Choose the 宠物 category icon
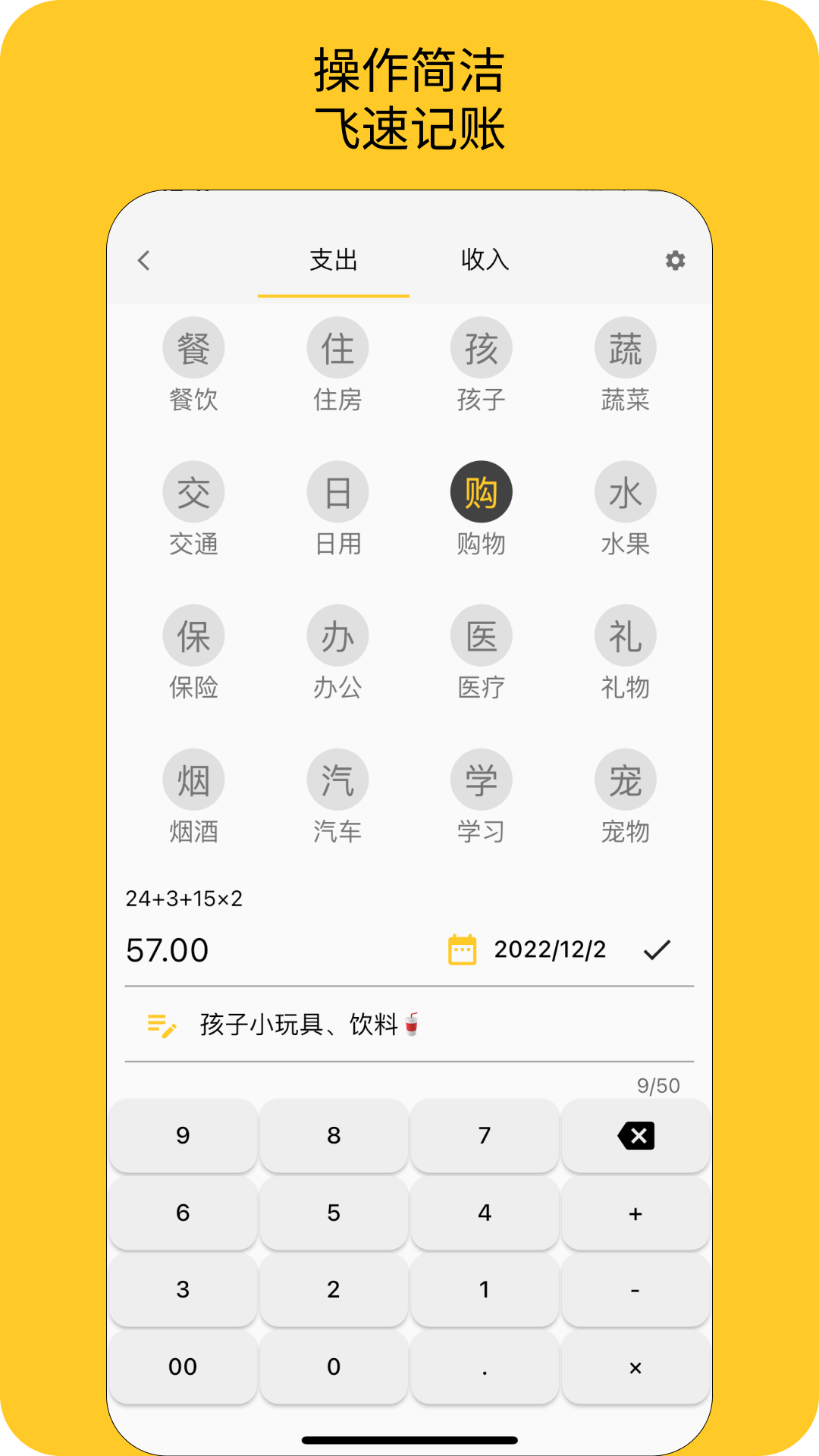This screenshot has width=819, height=1456. pyautogui.click(x=625, y=779)
